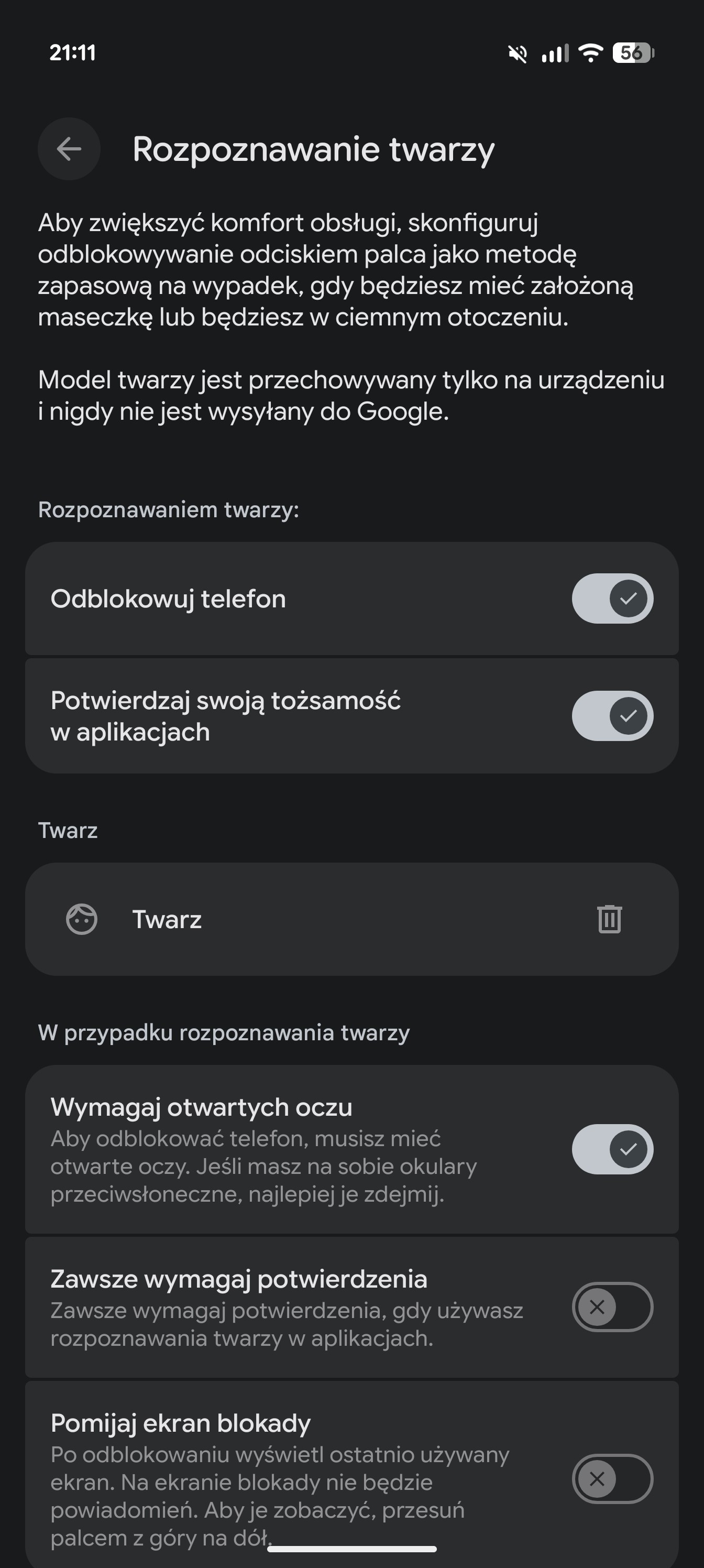Screen dimensions: 704x1568
Task: Delete the saved Twarz face model
Action: pyautogui.click(x=609, y=919)
